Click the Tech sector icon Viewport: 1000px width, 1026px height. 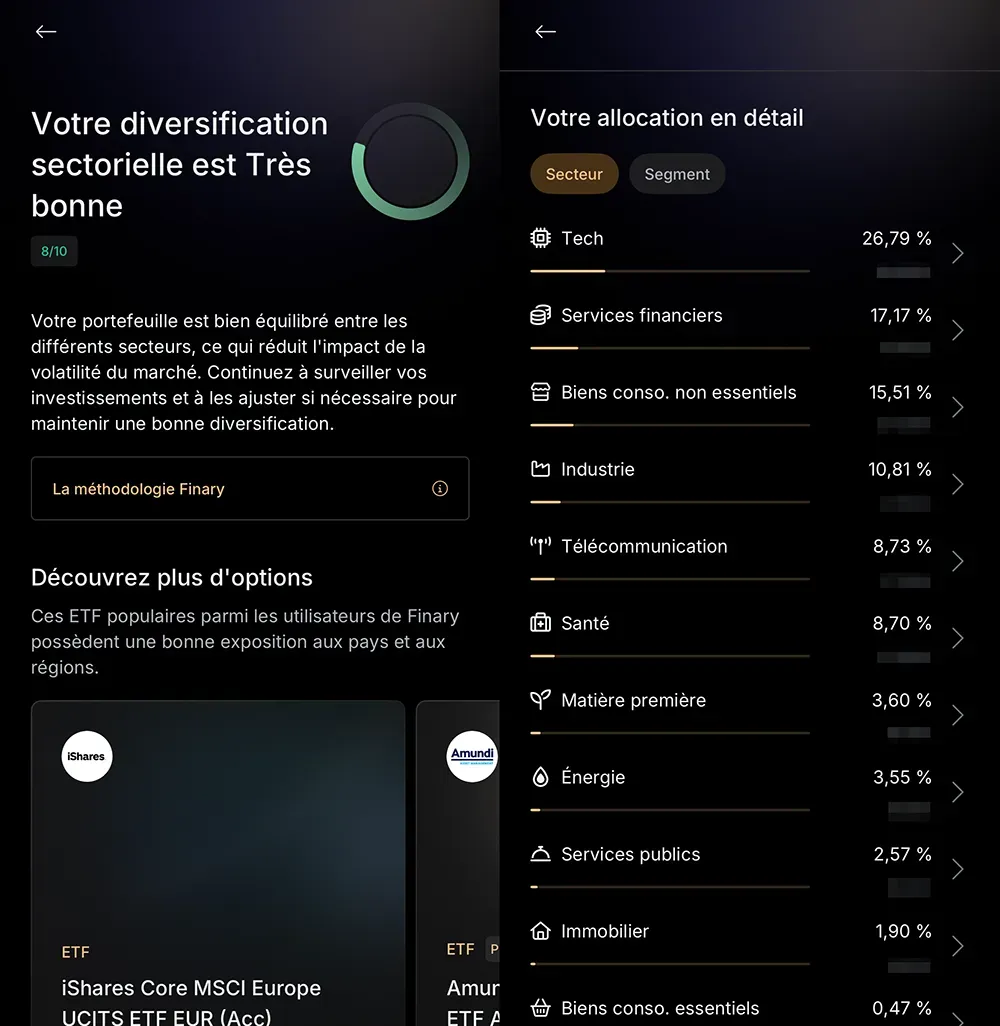pos(540,238)
